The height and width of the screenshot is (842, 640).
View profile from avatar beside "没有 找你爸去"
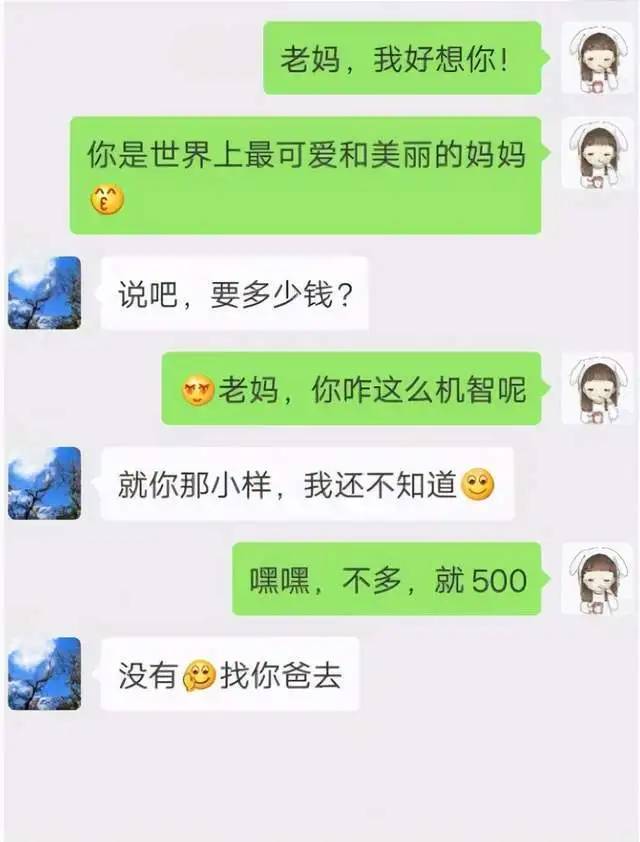(45, 674)
